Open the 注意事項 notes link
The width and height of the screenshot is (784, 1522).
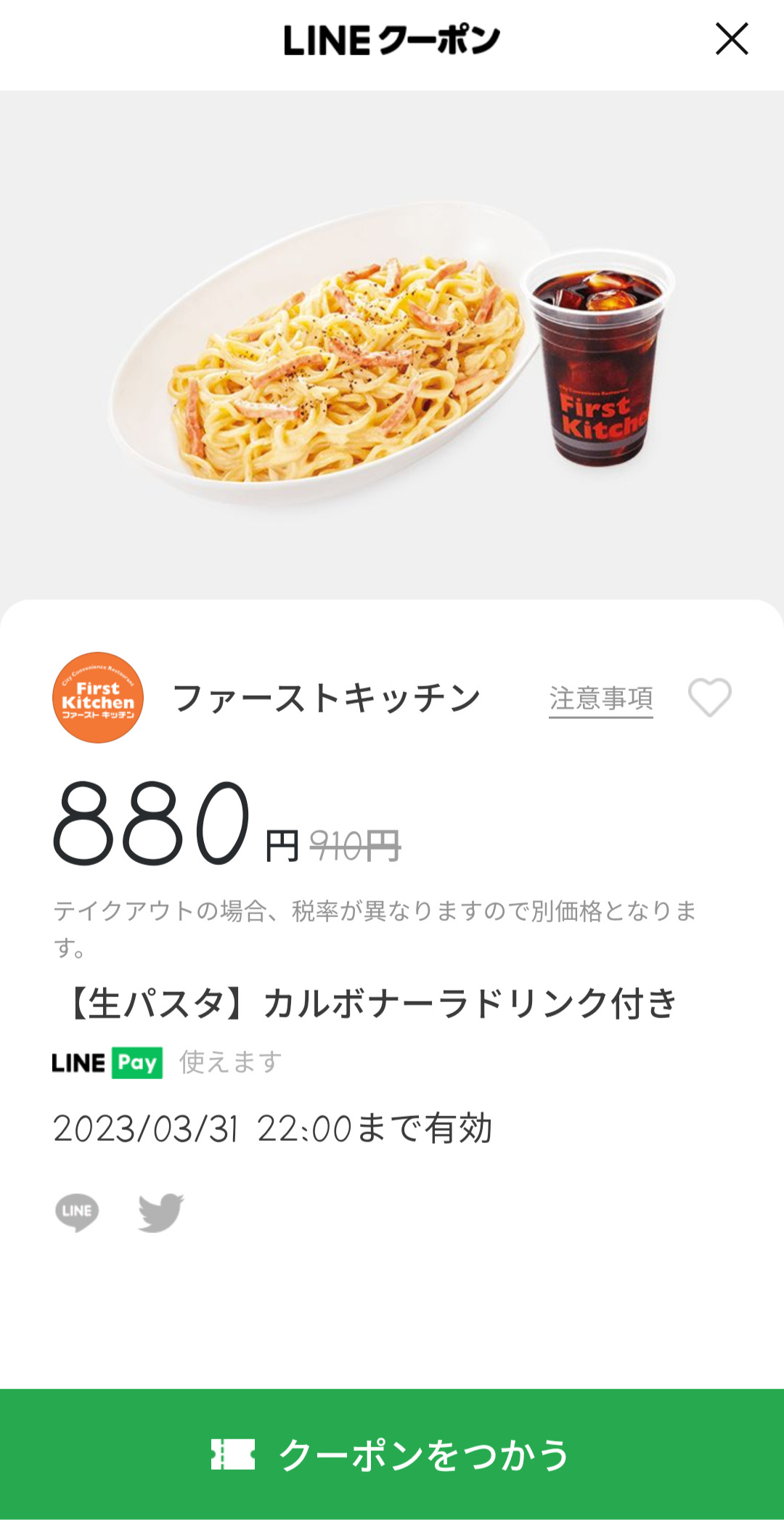(600, 699)
